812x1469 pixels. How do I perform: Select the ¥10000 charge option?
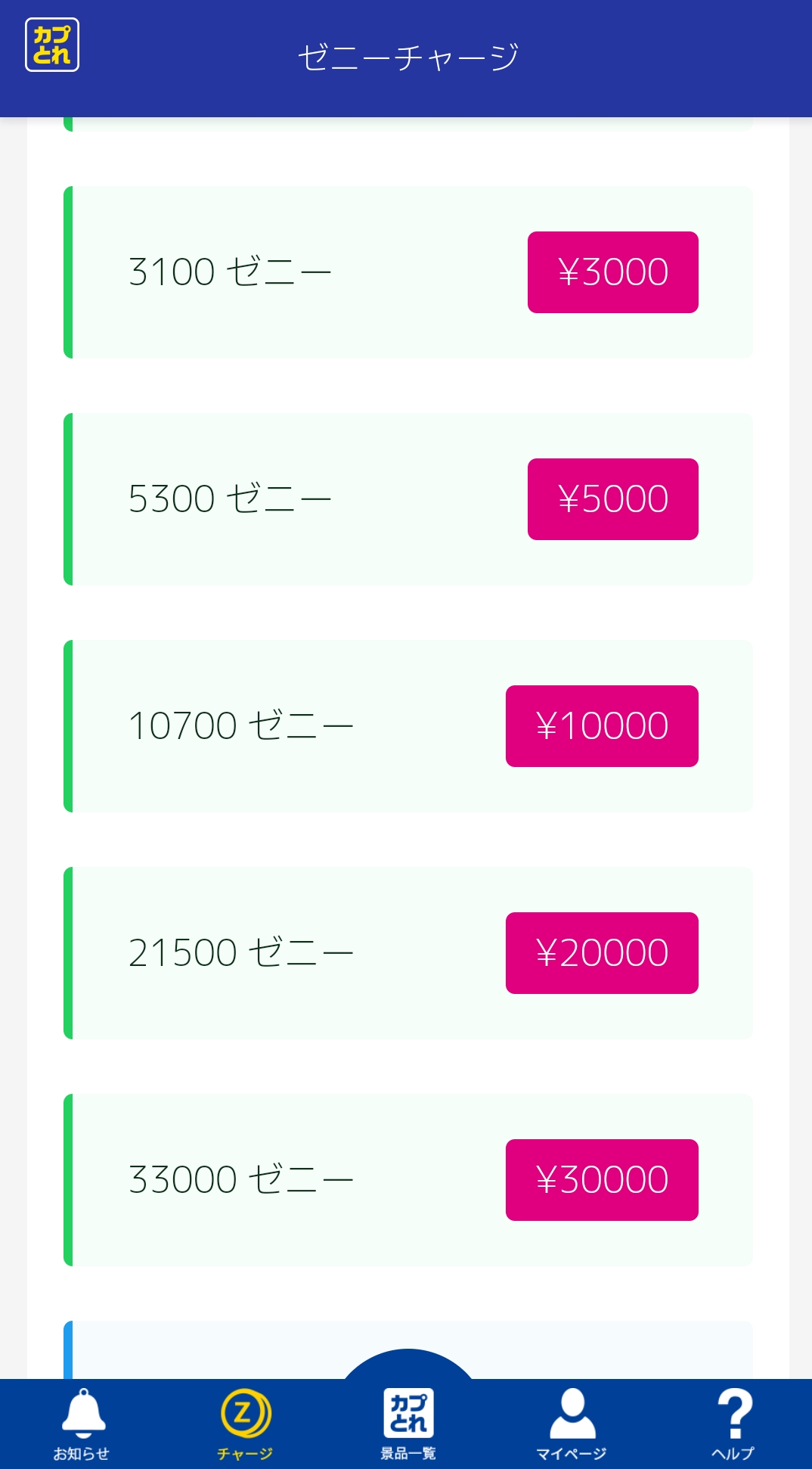point(602,726)
